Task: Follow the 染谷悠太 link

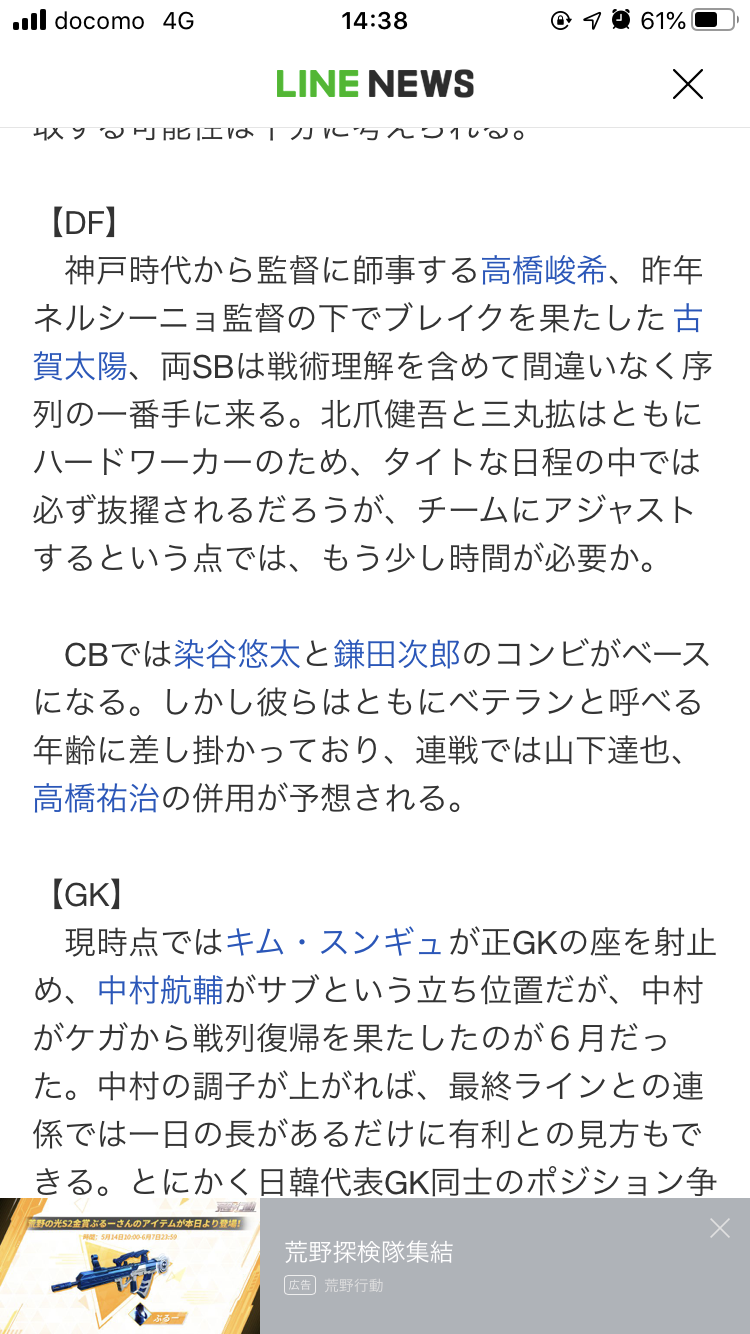Action: (237, 655)
